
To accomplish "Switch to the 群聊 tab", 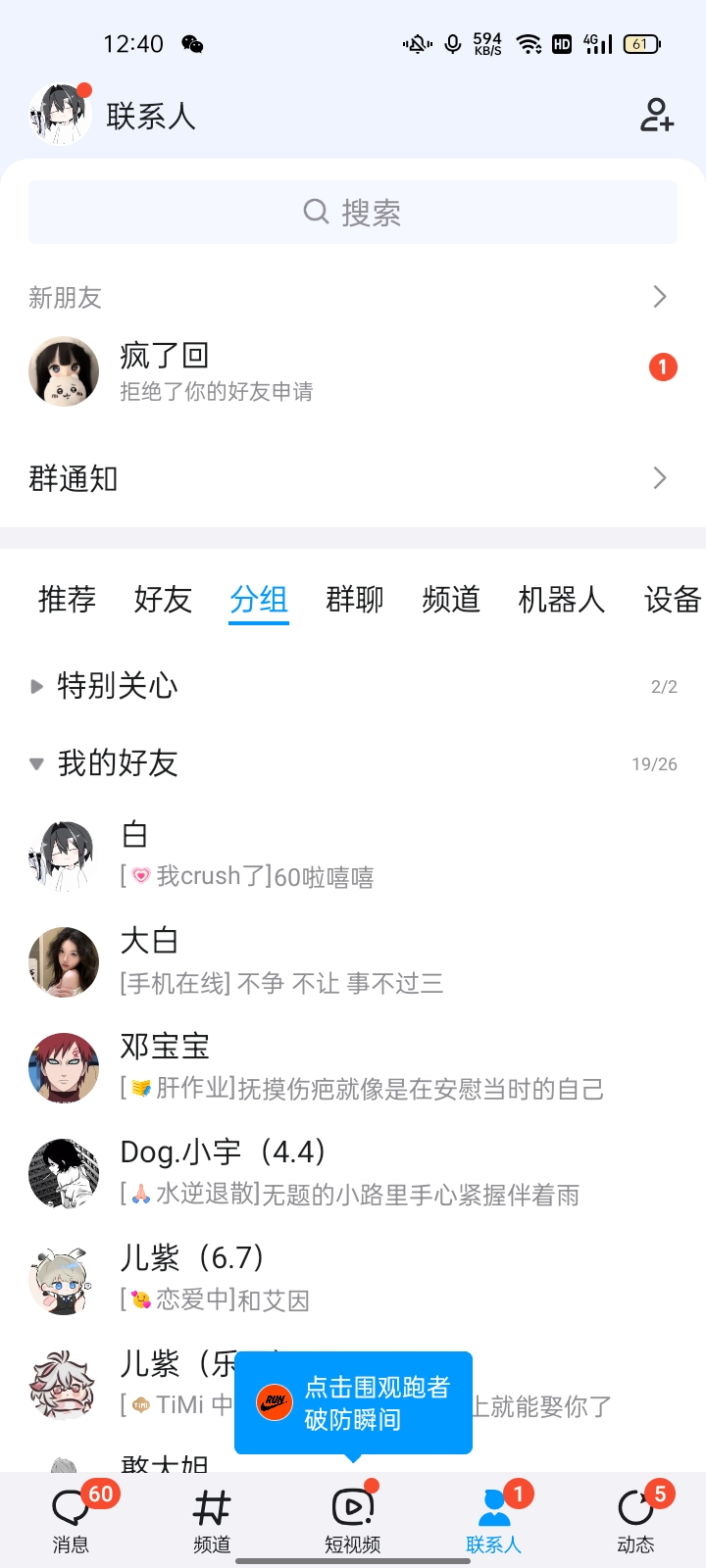I will (x=355, y=599).
